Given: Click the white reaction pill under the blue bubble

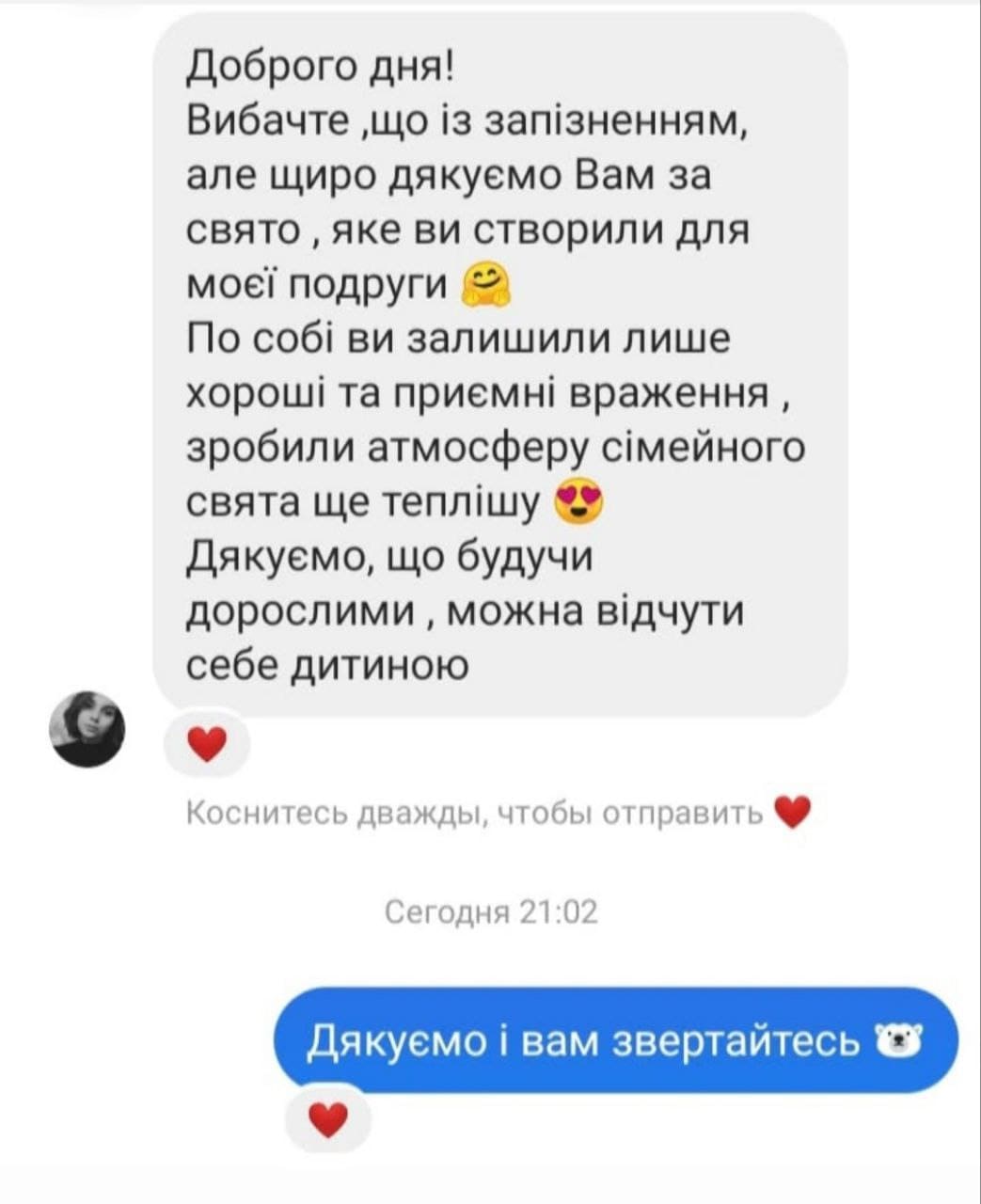Looking at the screenshot, I should tap(329, 1120).
